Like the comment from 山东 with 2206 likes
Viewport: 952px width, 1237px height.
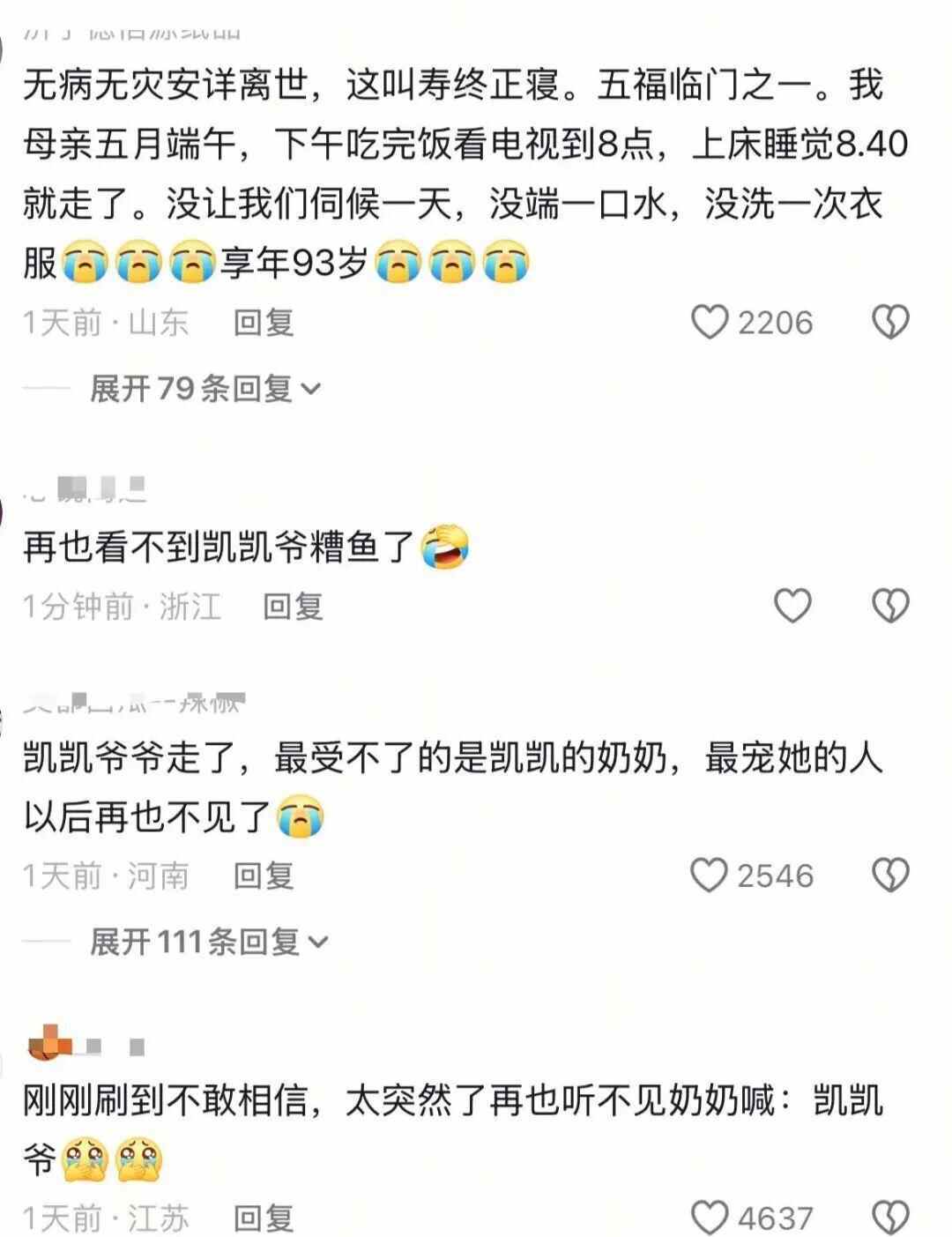[710, 323]
